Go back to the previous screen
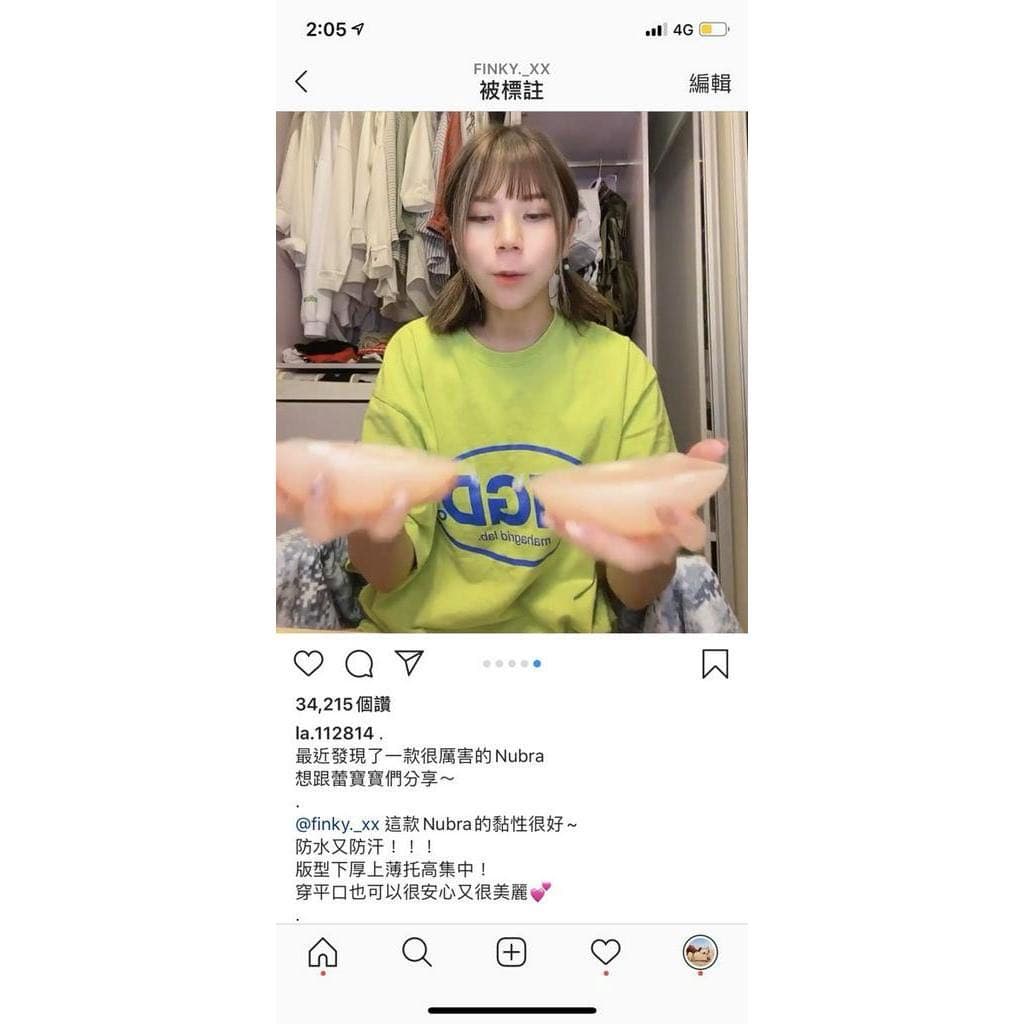 (x=301, y=82)
